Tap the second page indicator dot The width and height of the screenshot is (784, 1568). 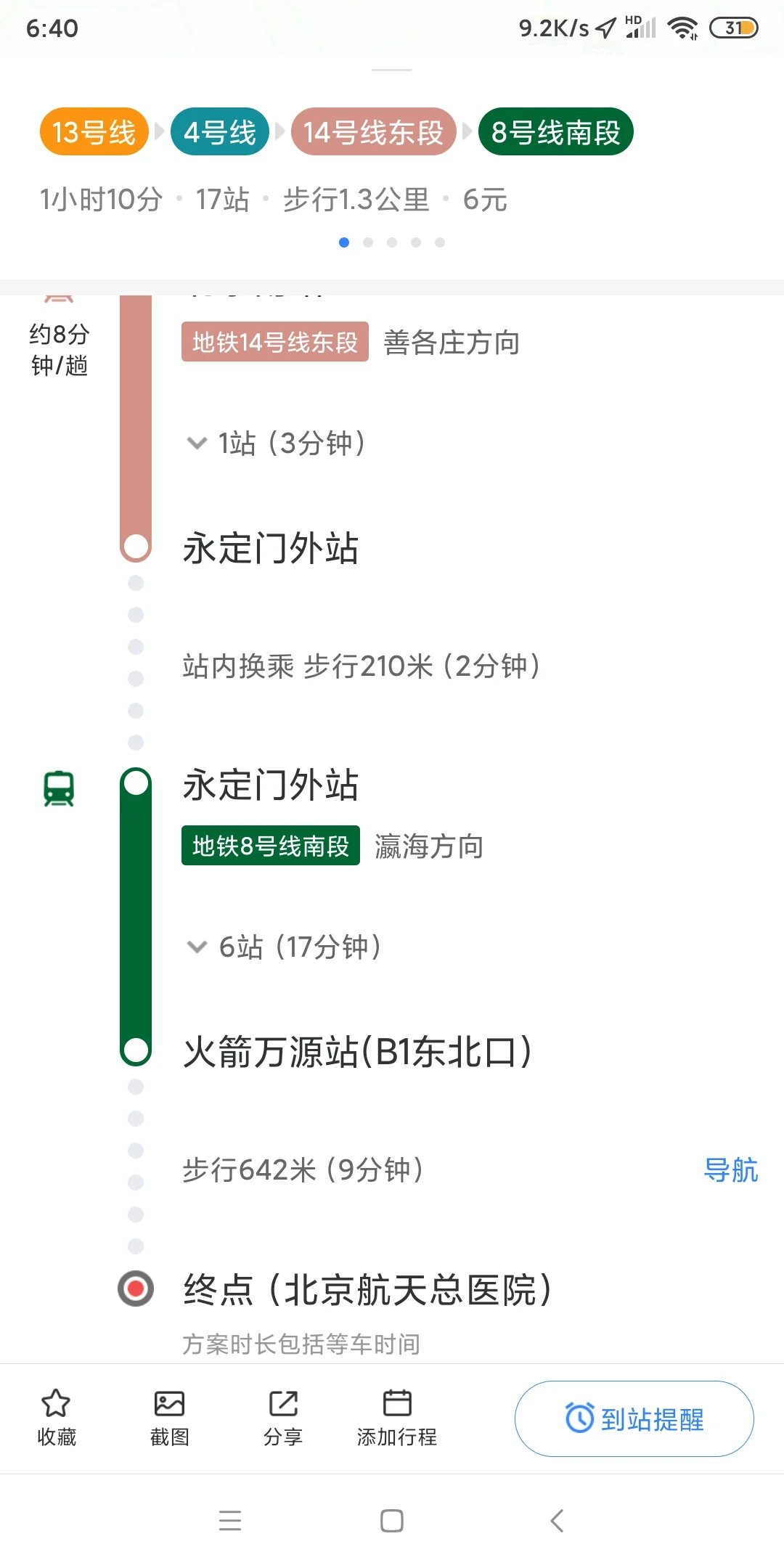369,242
